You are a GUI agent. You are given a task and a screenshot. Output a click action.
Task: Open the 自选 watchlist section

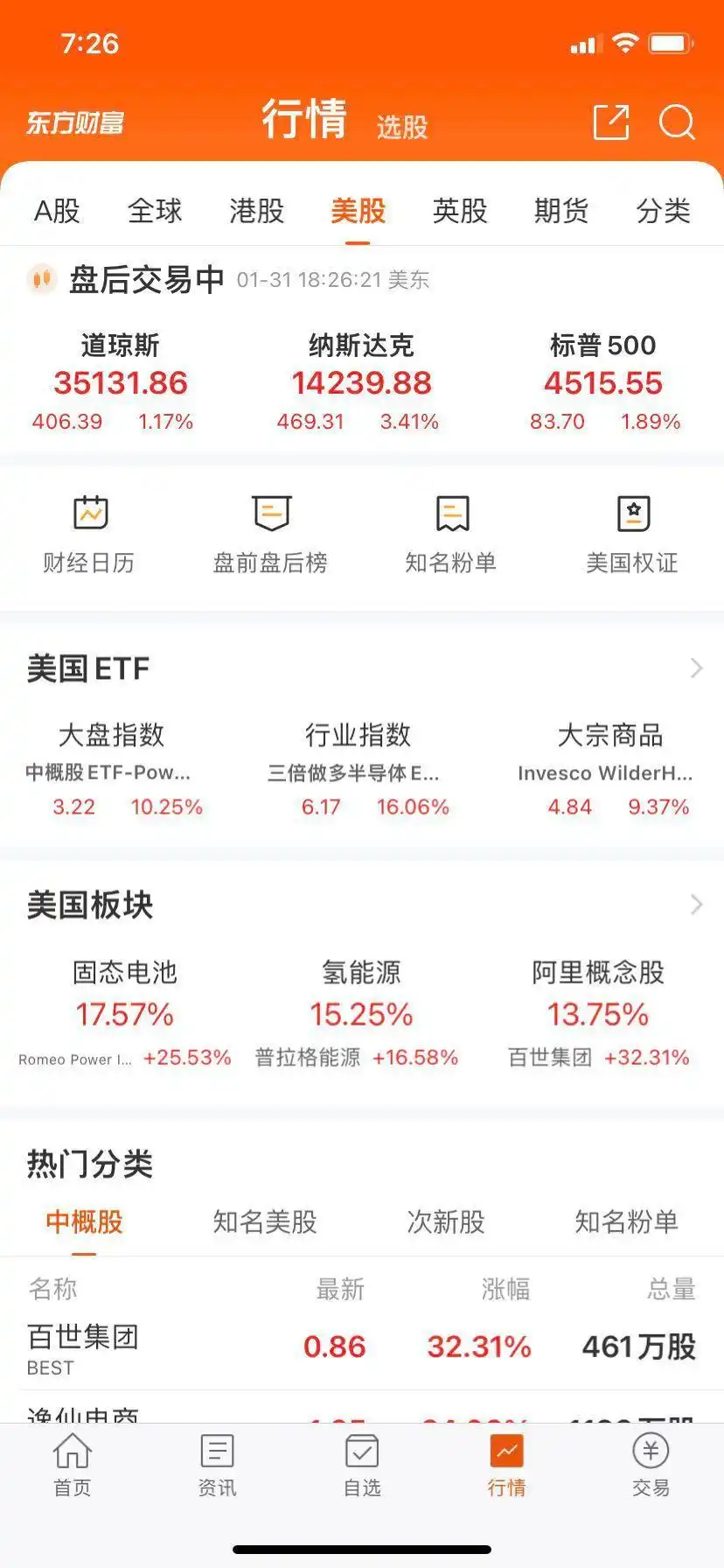point(362,1466)
